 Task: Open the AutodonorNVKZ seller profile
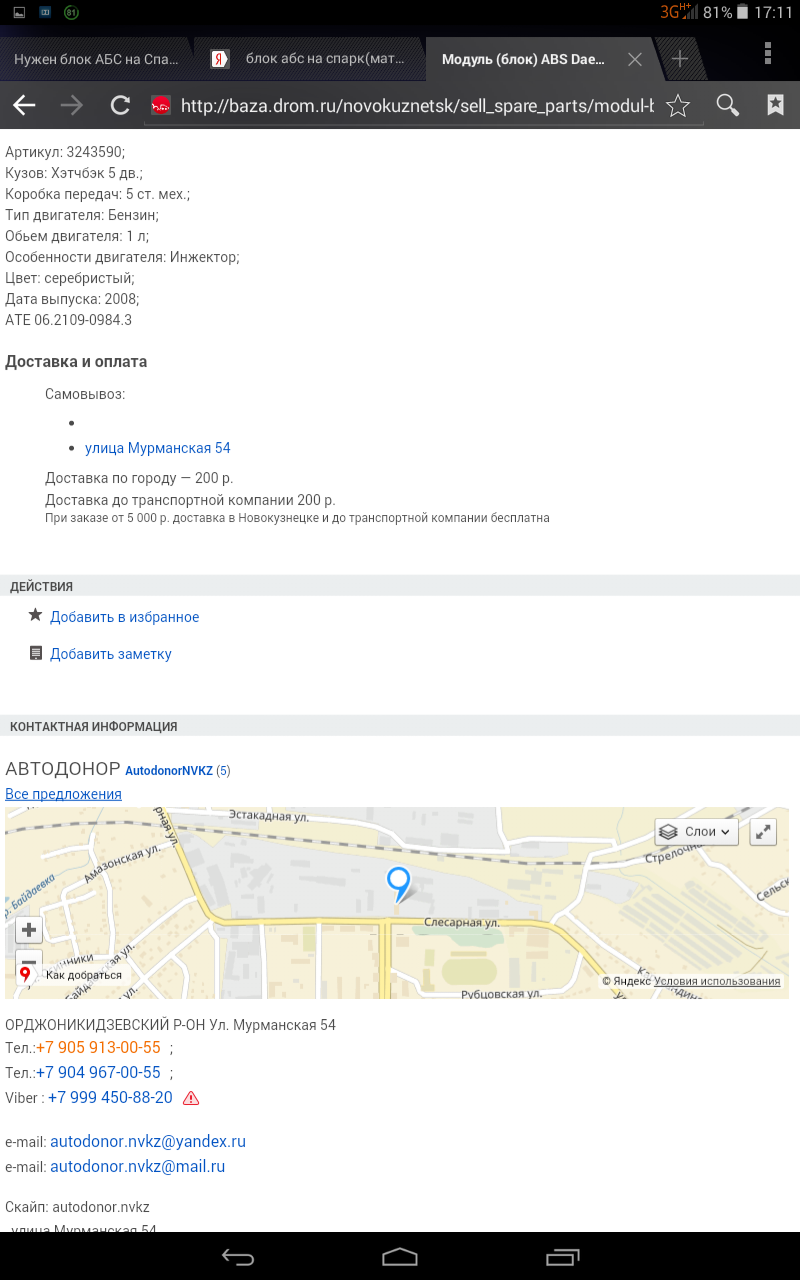coord(169,771)
